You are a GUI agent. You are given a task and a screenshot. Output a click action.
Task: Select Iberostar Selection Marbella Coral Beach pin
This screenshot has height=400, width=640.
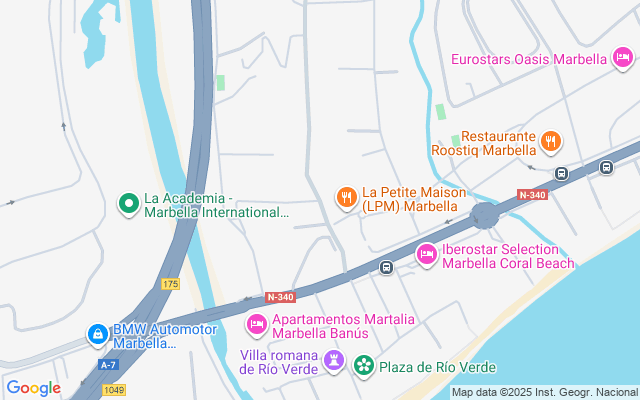[x=427, y=255]
